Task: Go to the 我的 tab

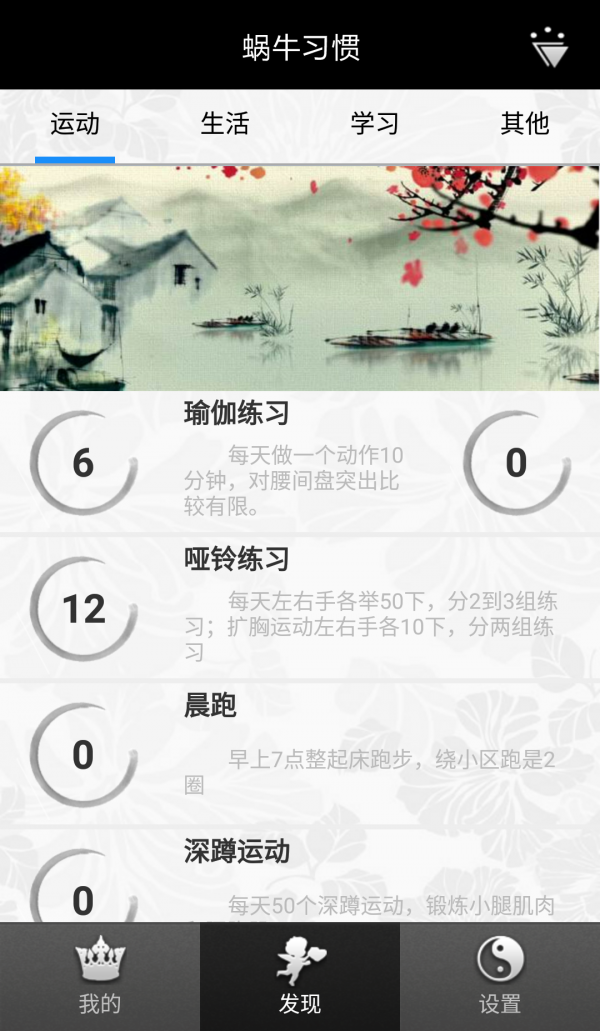Action: tap(100, 977)
